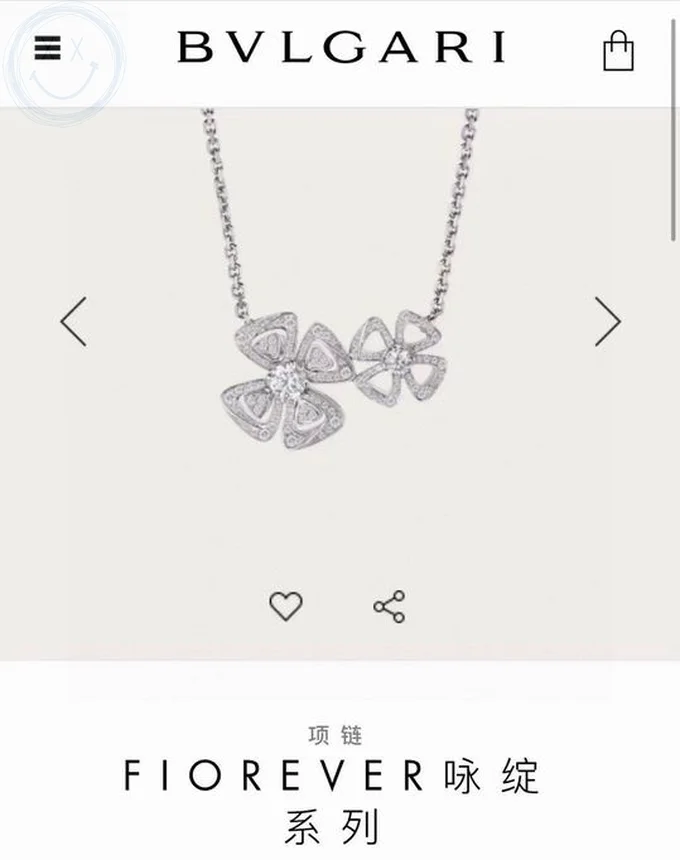Viewport: 680px width, 860px height.
Task: Open the hamburger navigation menu
Action: coord(47,48)
